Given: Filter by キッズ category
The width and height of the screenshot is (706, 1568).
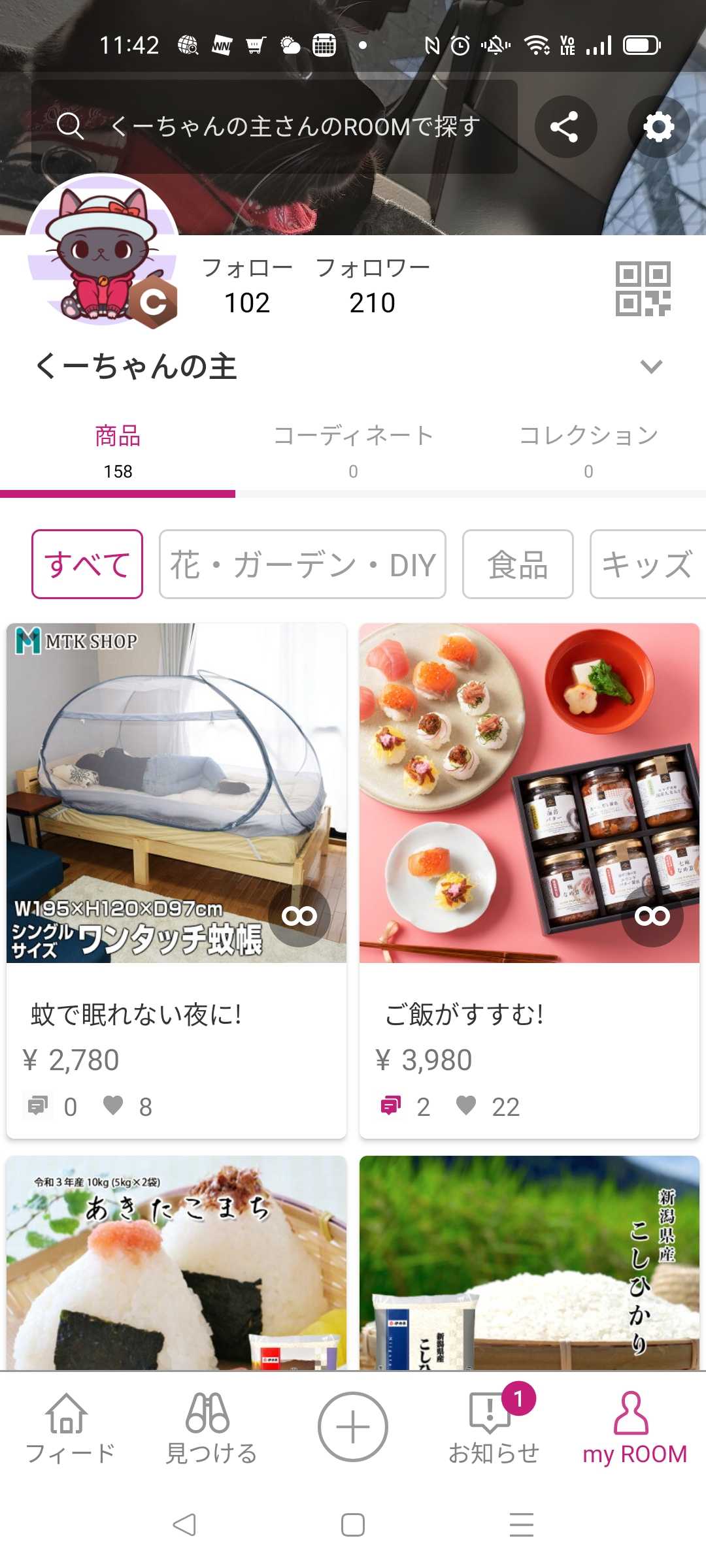Looking at the screenshot, I should click(646, 564).
